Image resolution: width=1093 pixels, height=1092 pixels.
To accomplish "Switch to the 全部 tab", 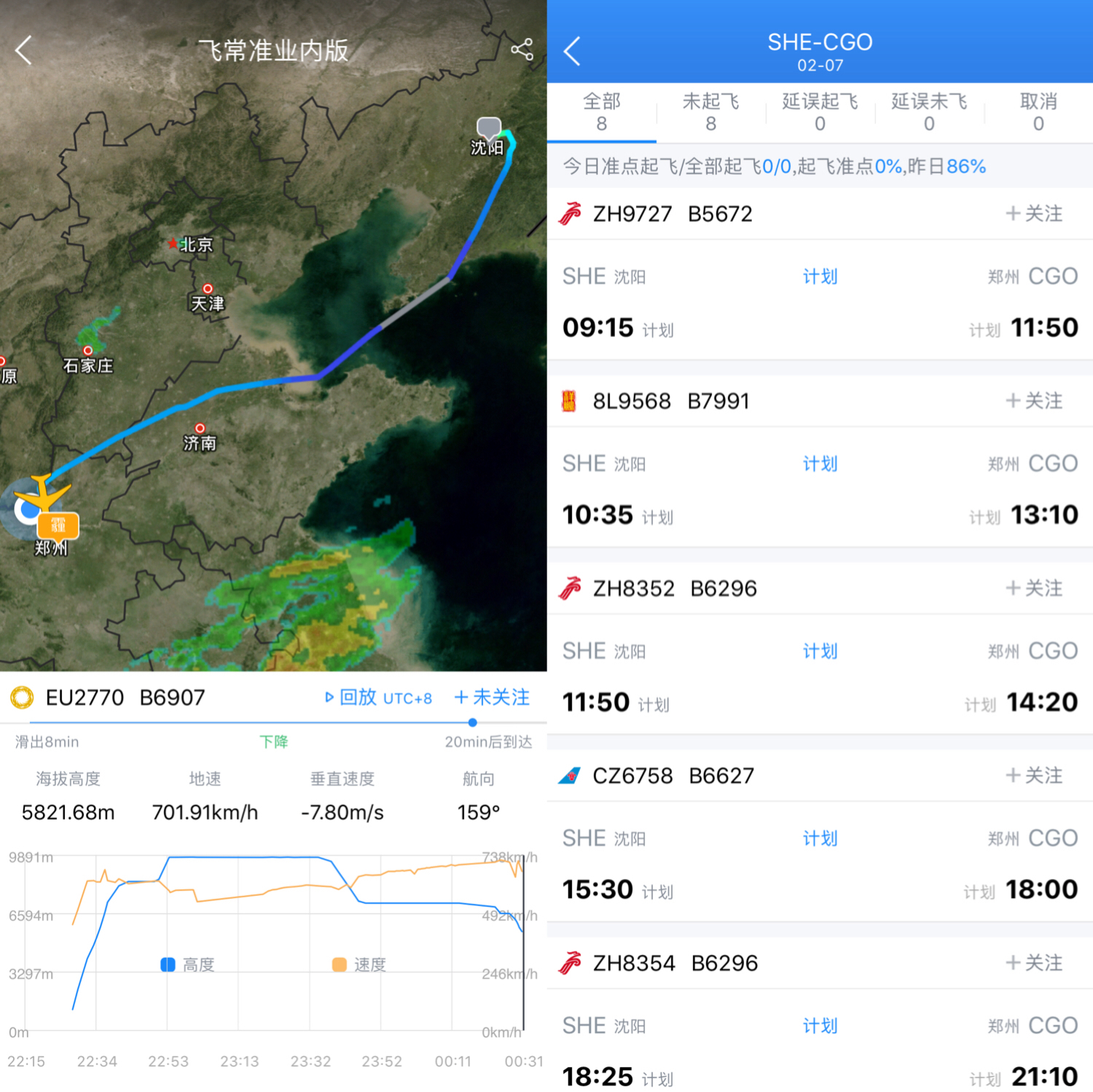I will (601, 112).
